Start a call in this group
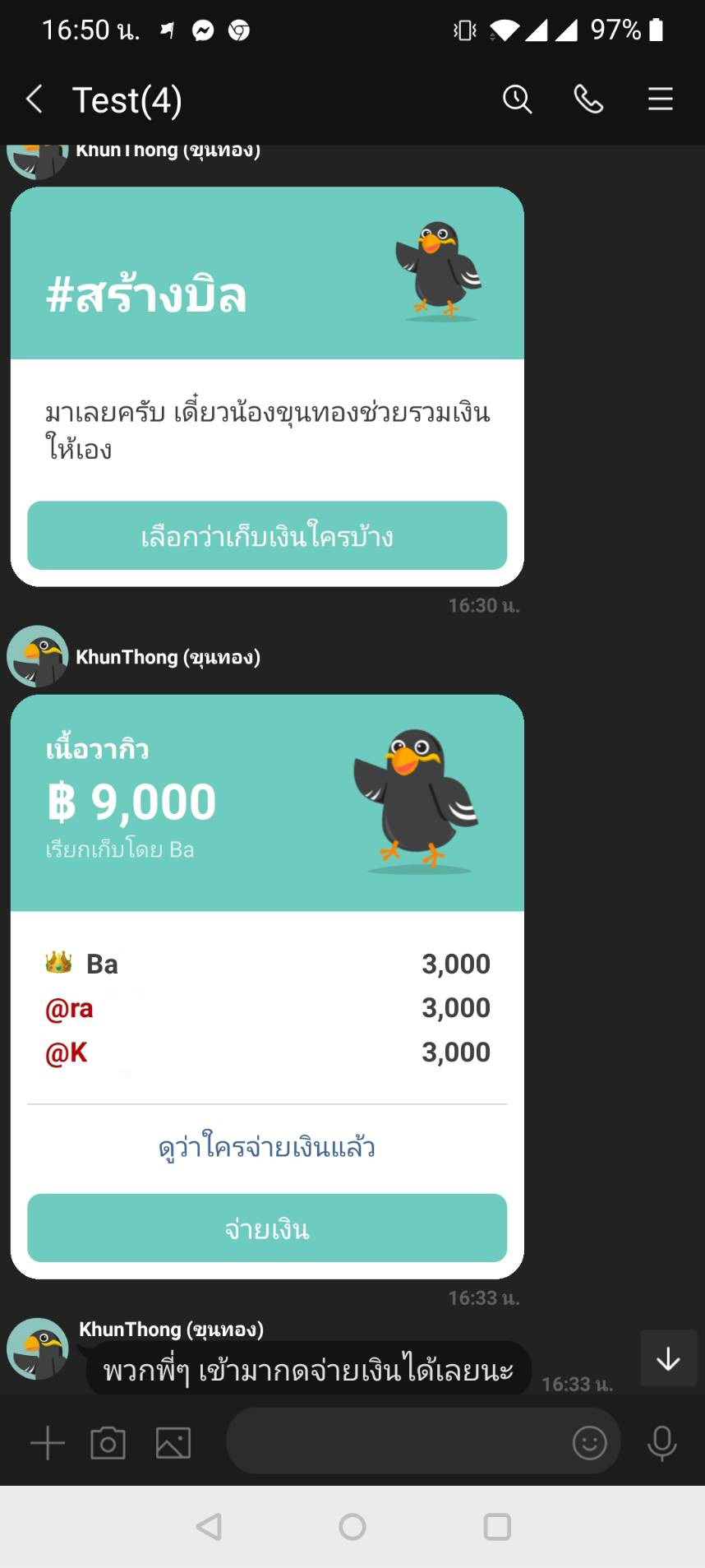The height and width of the screenshot is (1568, 705). pos(588,99)
